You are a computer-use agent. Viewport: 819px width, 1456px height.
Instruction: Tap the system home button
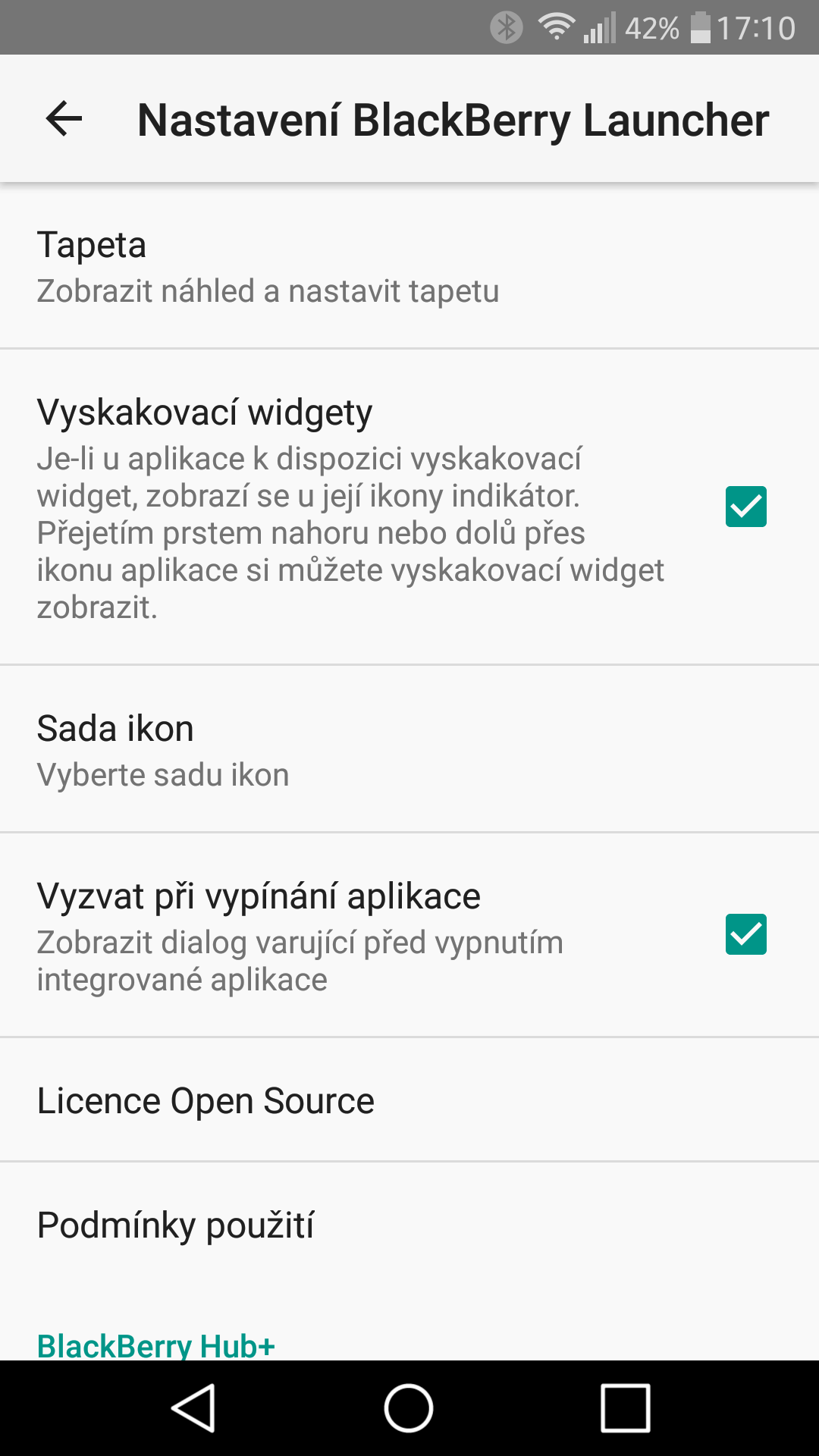[x=409, y=1408]
